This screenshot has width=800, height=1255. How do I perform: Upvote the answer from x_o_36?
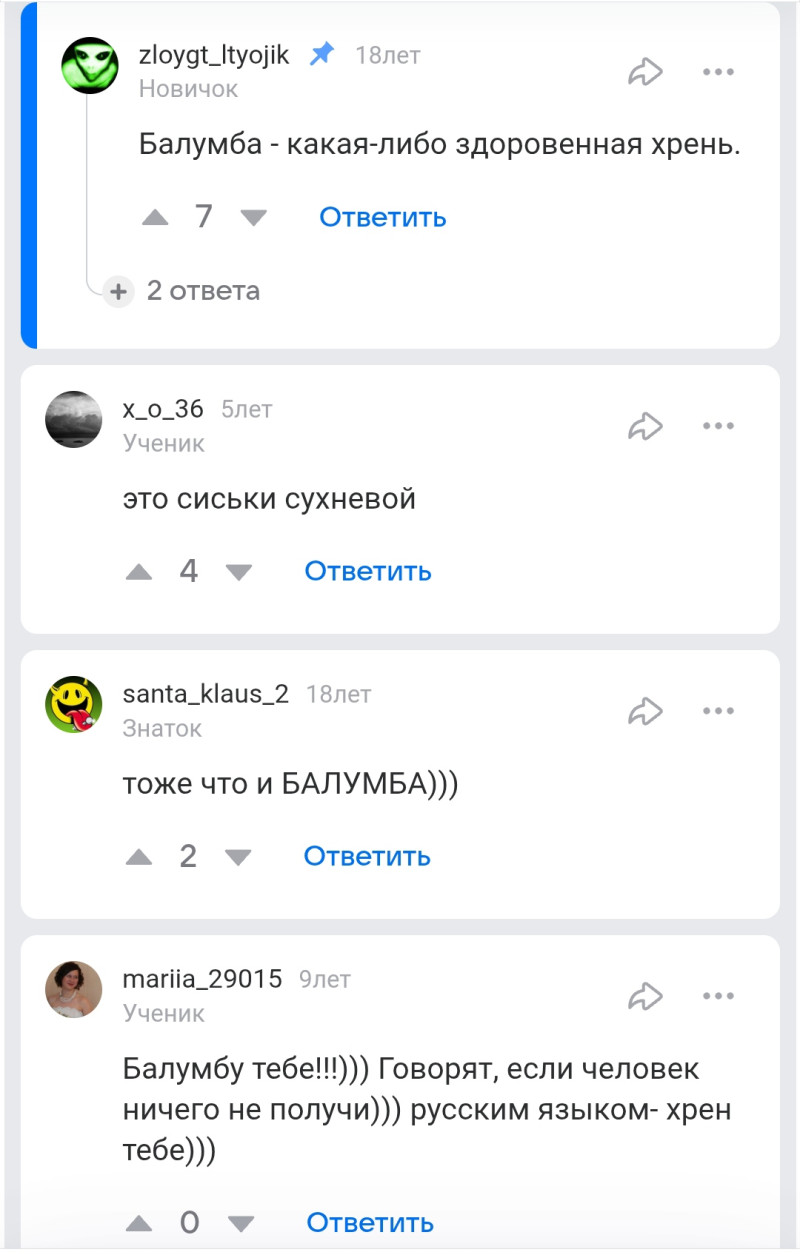coord(139,572)
